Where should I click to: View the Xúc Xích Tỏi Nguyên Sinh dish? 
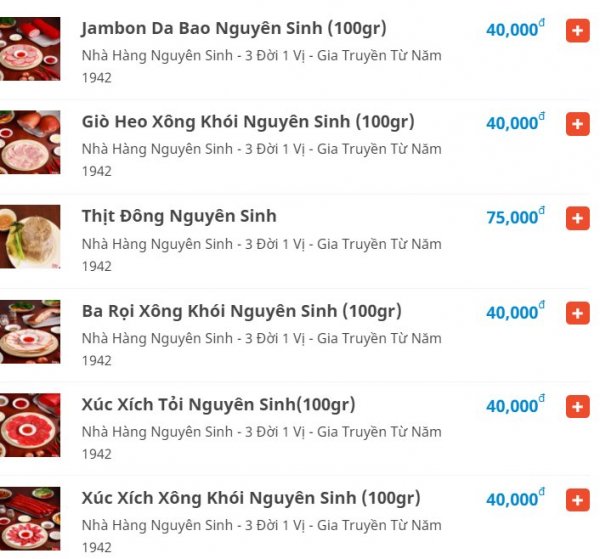point(218,405)
